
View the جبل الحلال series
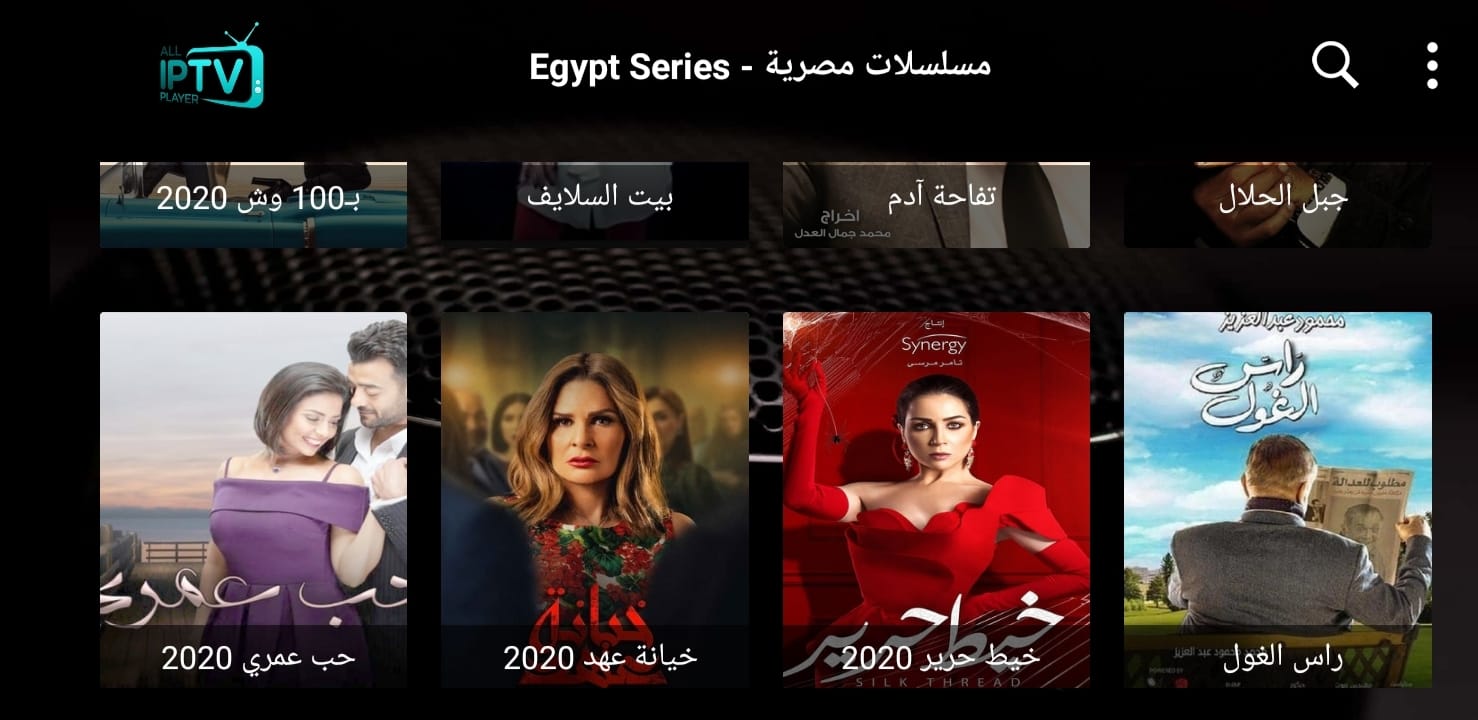pos(1277,204)
